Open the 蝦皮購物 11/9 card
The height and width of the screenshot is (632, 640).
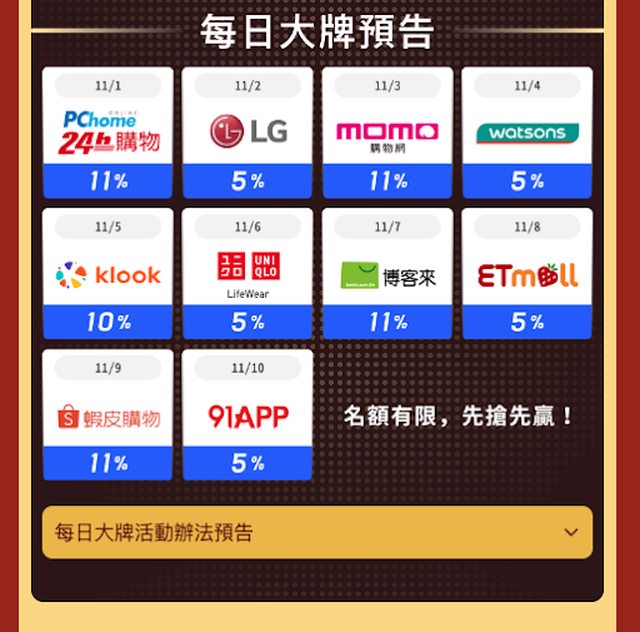[108, 415]
